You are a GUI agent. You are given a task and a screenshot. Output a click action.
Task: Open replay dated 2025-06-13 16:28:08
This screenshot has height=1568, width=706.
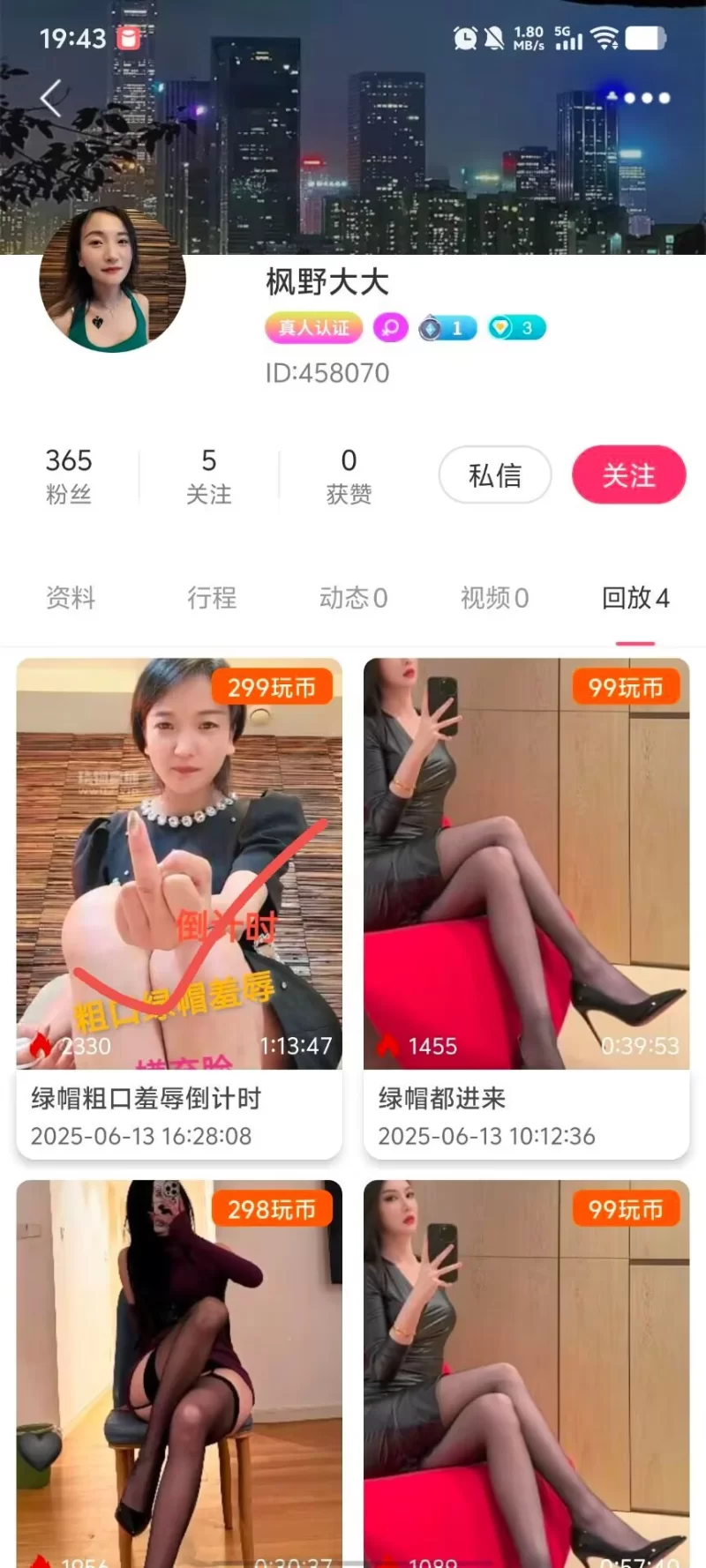(x=179, y=908)
